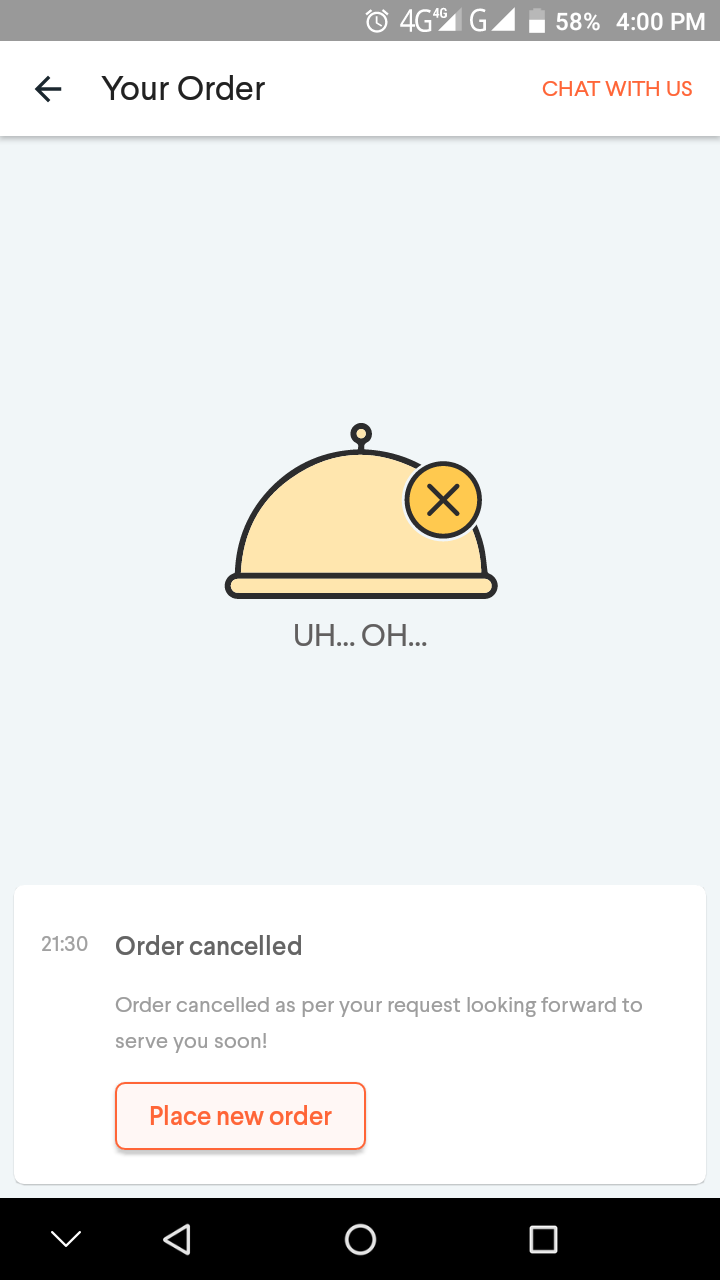
Task: Hide the navigation bar with the down chevron
Action: click(66, 1240)
